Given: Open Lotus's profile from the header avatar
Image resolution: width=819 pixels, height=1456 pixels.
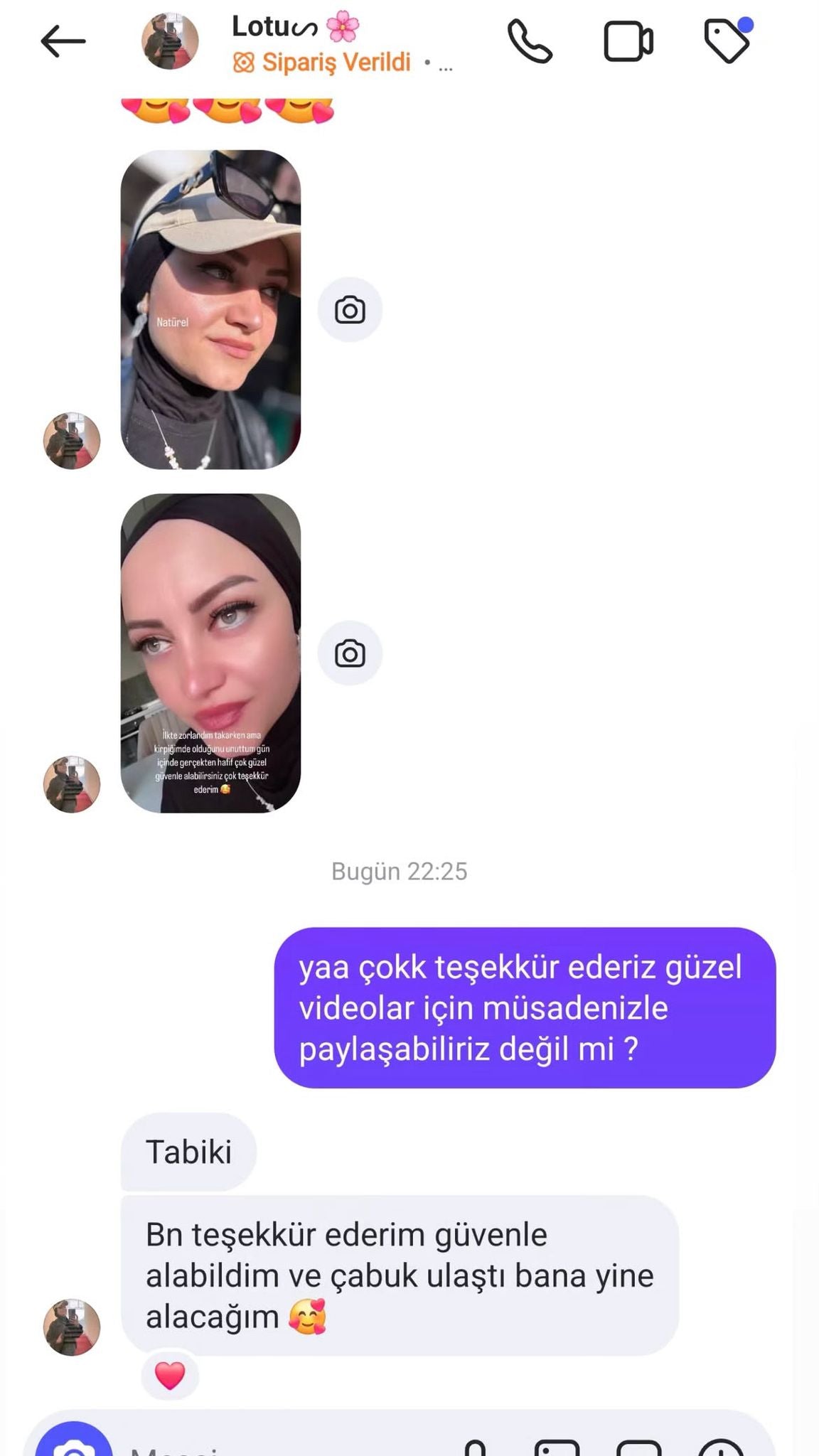Looking at the screenshot, I should click(170, 41).
